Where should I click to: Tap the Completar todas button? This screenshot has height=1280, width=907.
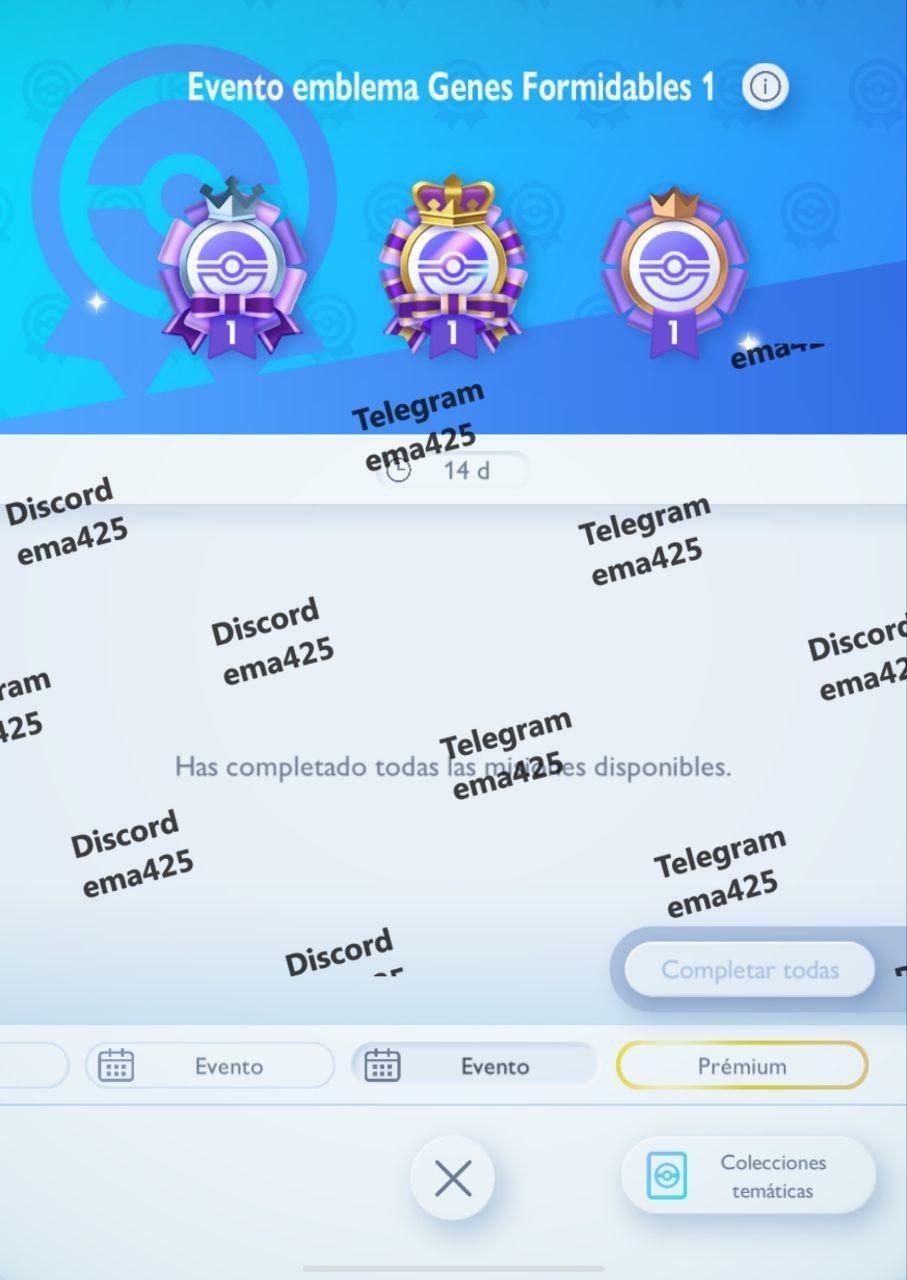click(x=749, y=969)
